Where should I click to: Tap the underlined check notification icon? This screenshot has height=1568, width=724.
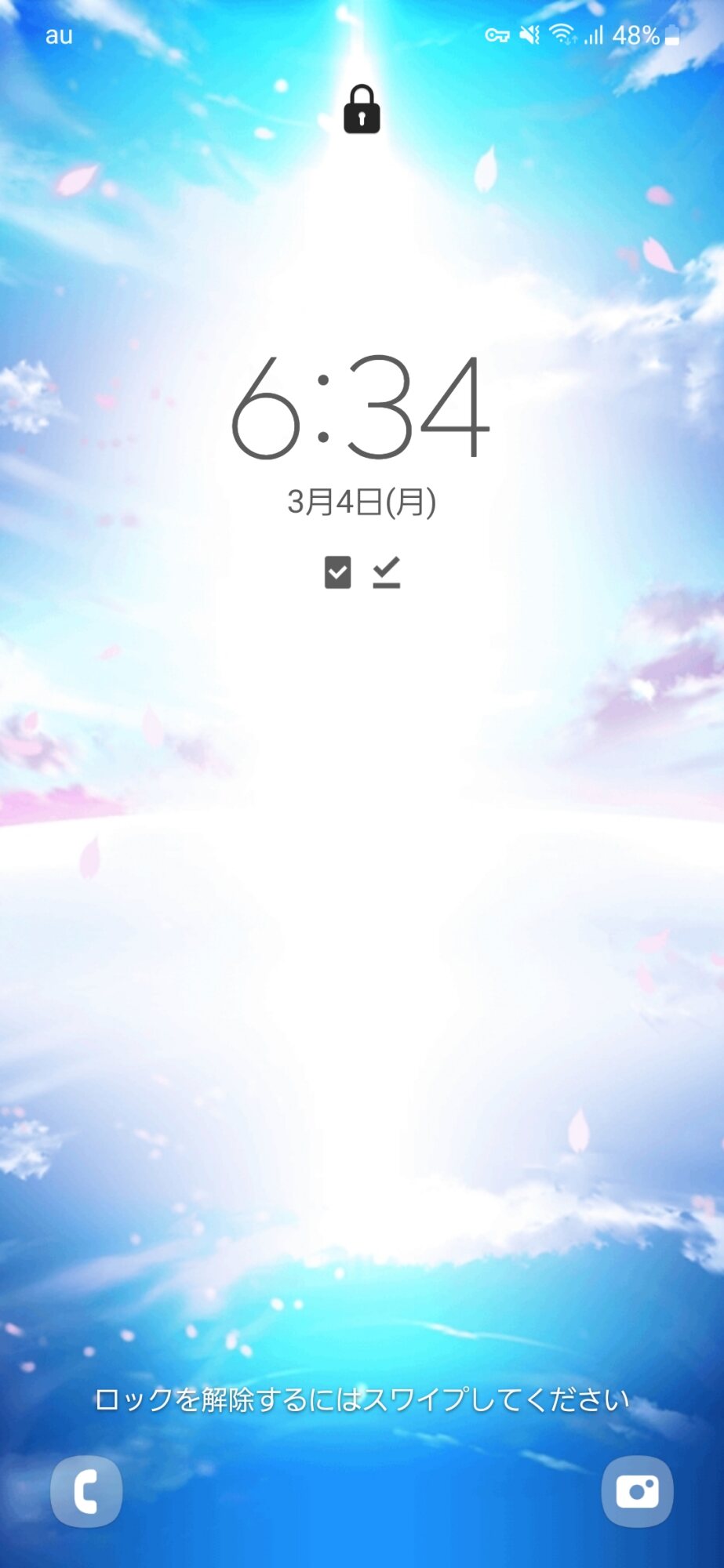tap(386, 572)
